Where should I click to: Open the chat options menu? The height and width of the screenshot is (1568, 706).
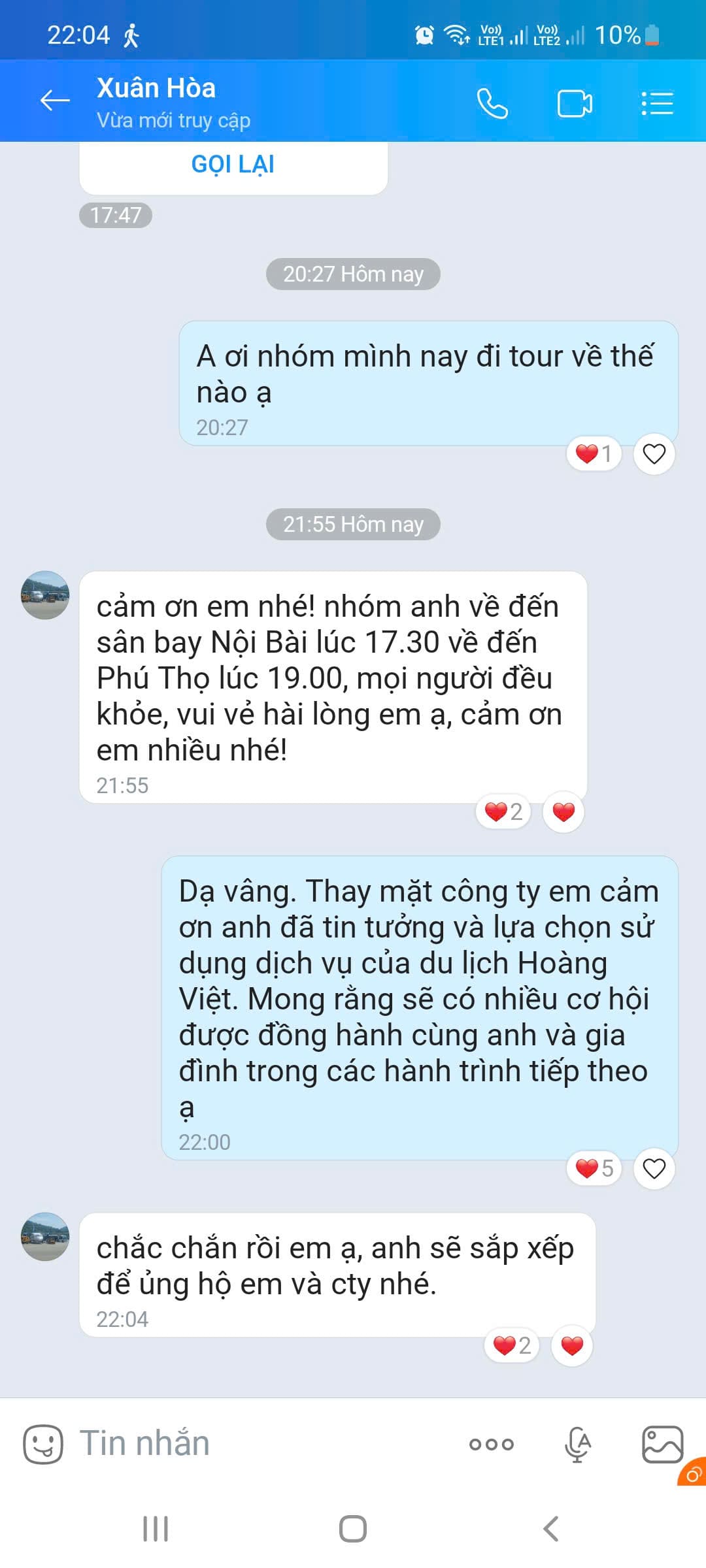(657, 103)
